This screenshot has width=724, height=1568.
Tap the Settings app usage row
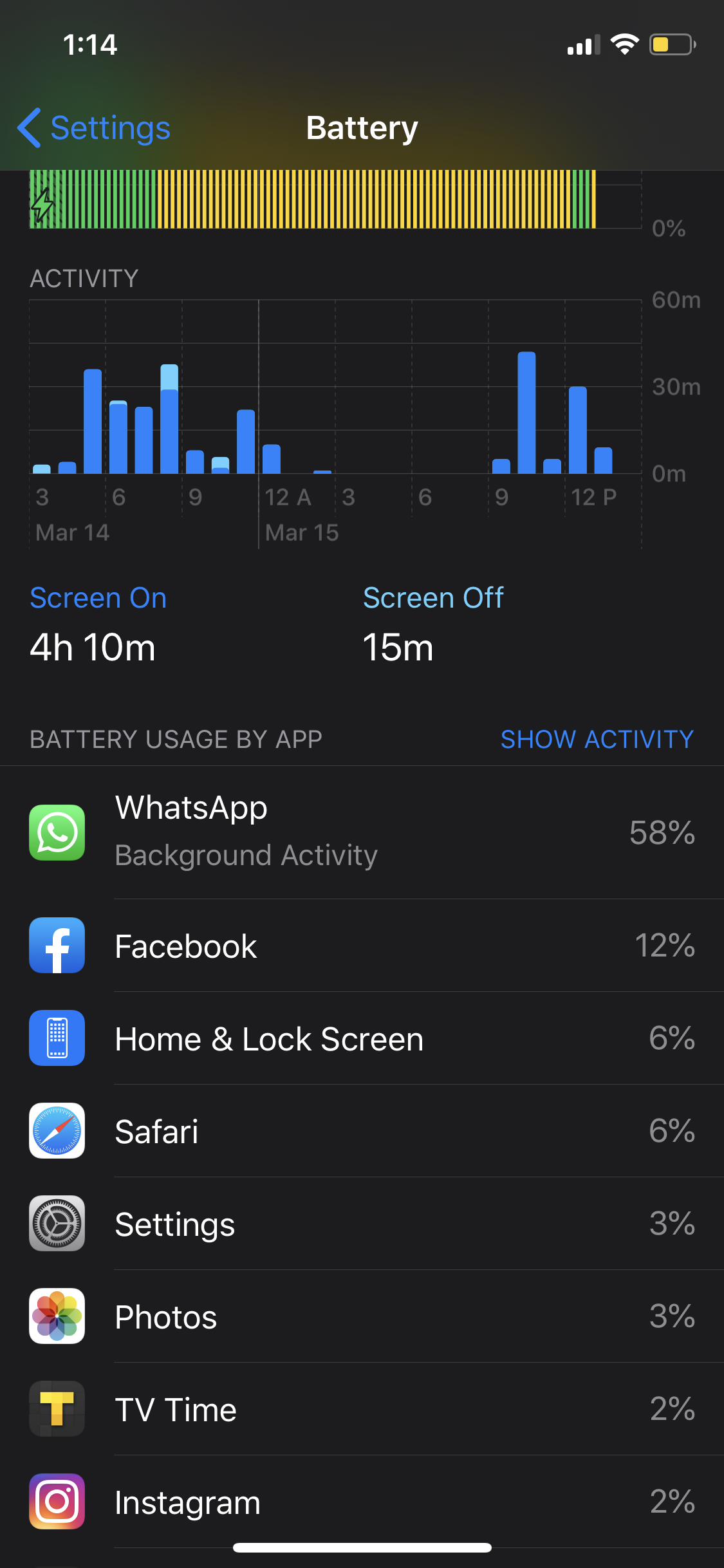[362, 1224]
